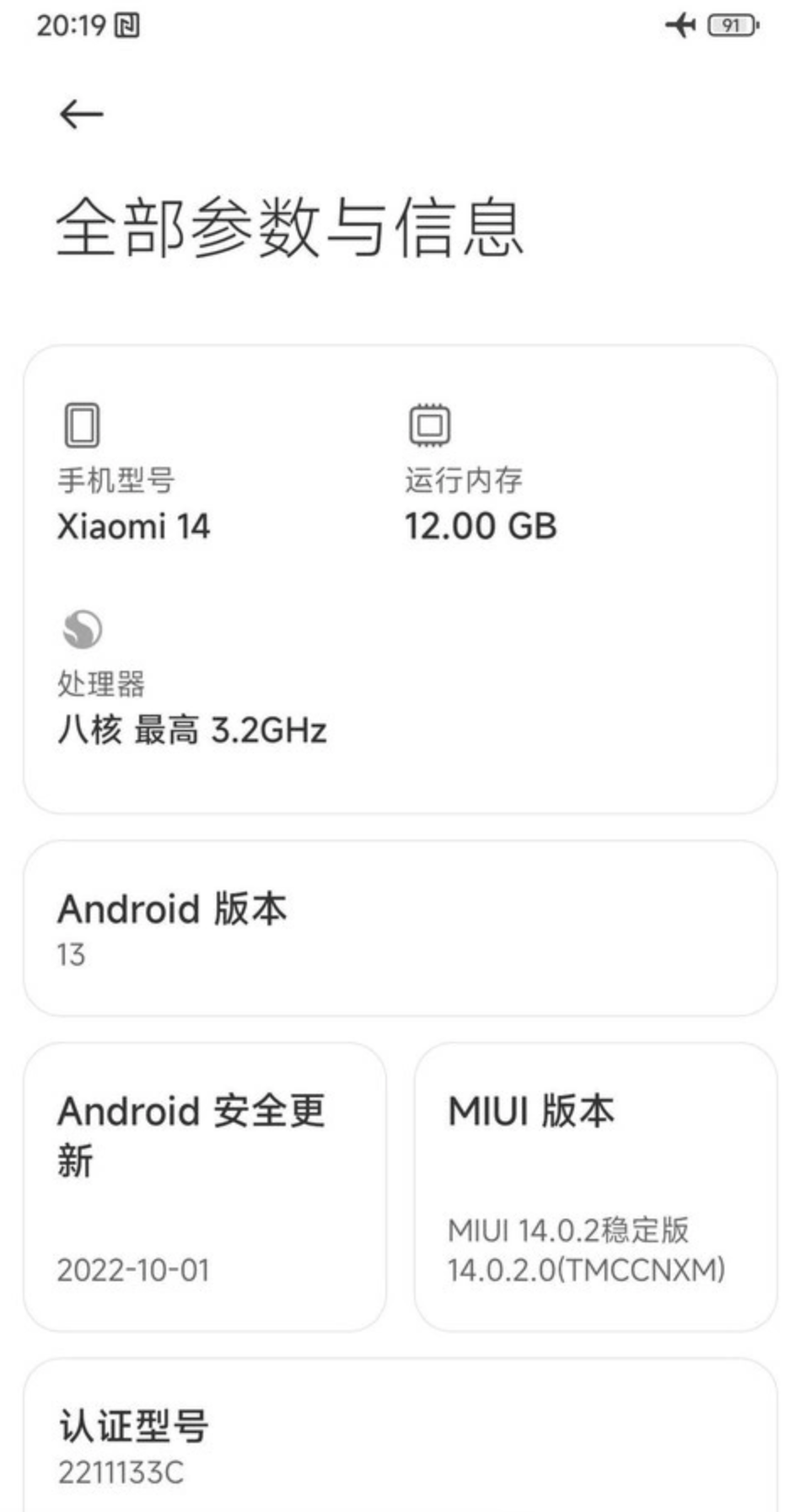Click the back arrow at top left

point(81,112)
